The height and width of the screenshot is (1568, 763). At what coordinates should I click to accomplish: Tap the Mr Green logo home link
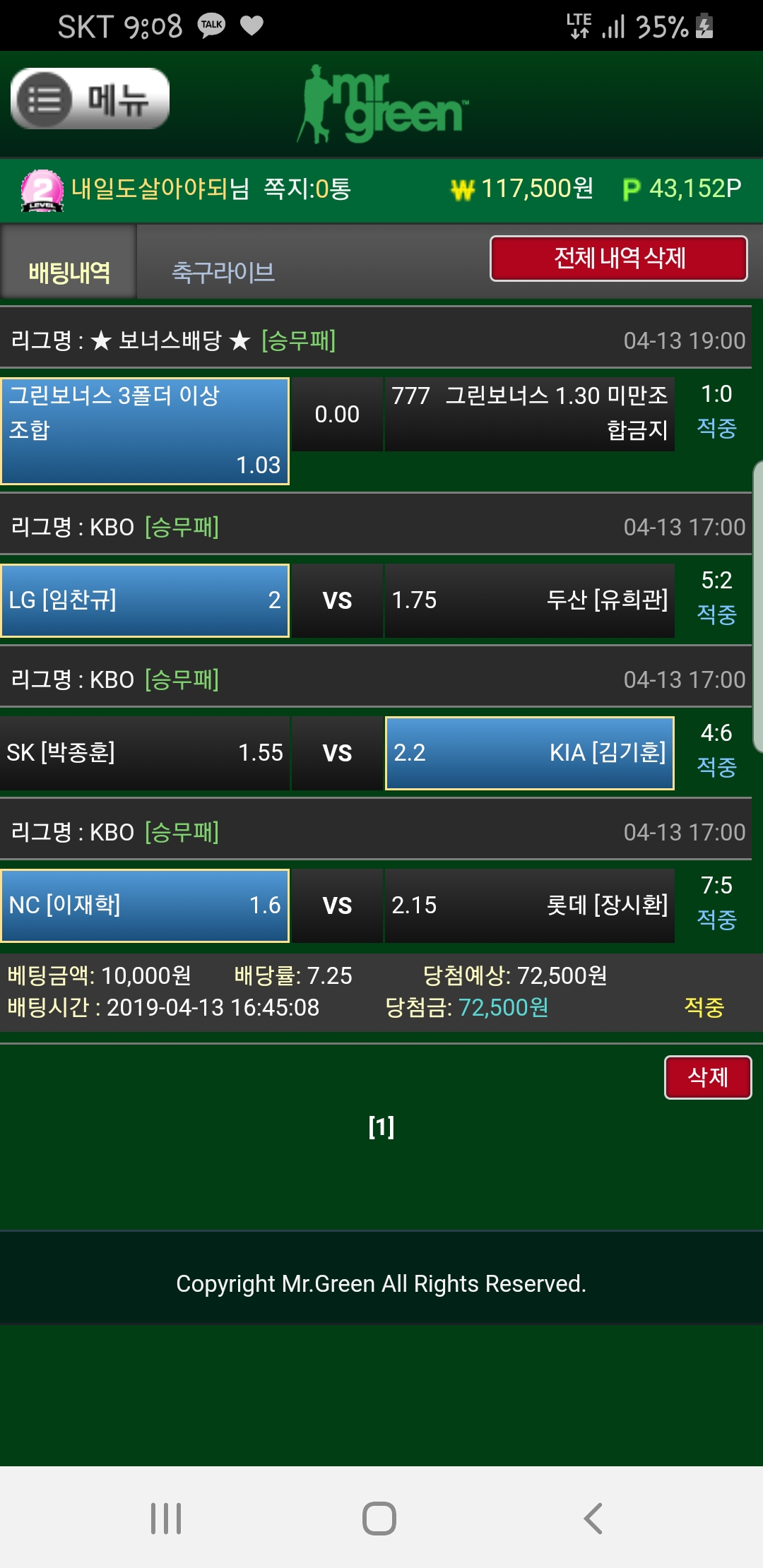pyautogui.click(x=382, y=105)
